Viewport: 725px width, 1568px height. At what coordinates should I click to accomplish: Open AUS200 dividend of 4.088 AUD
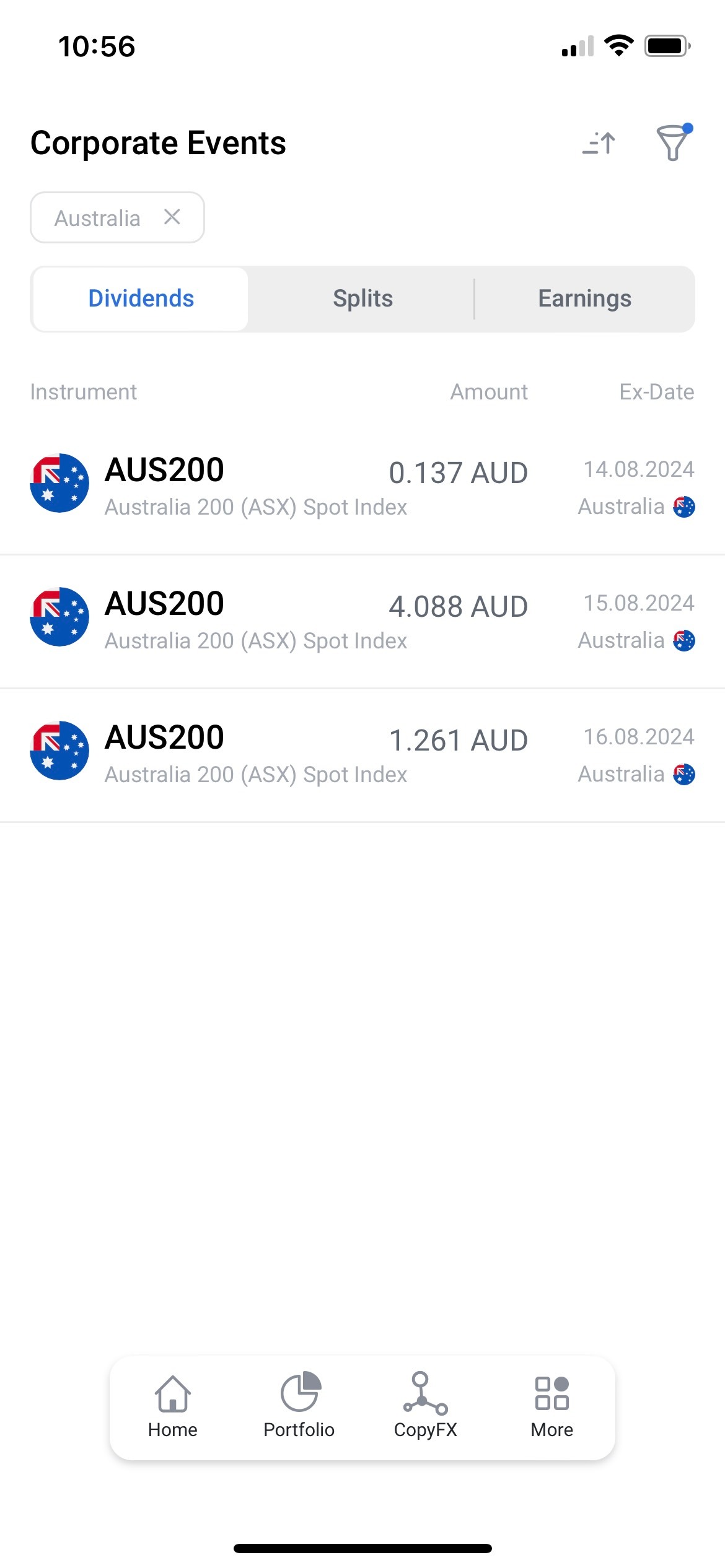(362, 621)
